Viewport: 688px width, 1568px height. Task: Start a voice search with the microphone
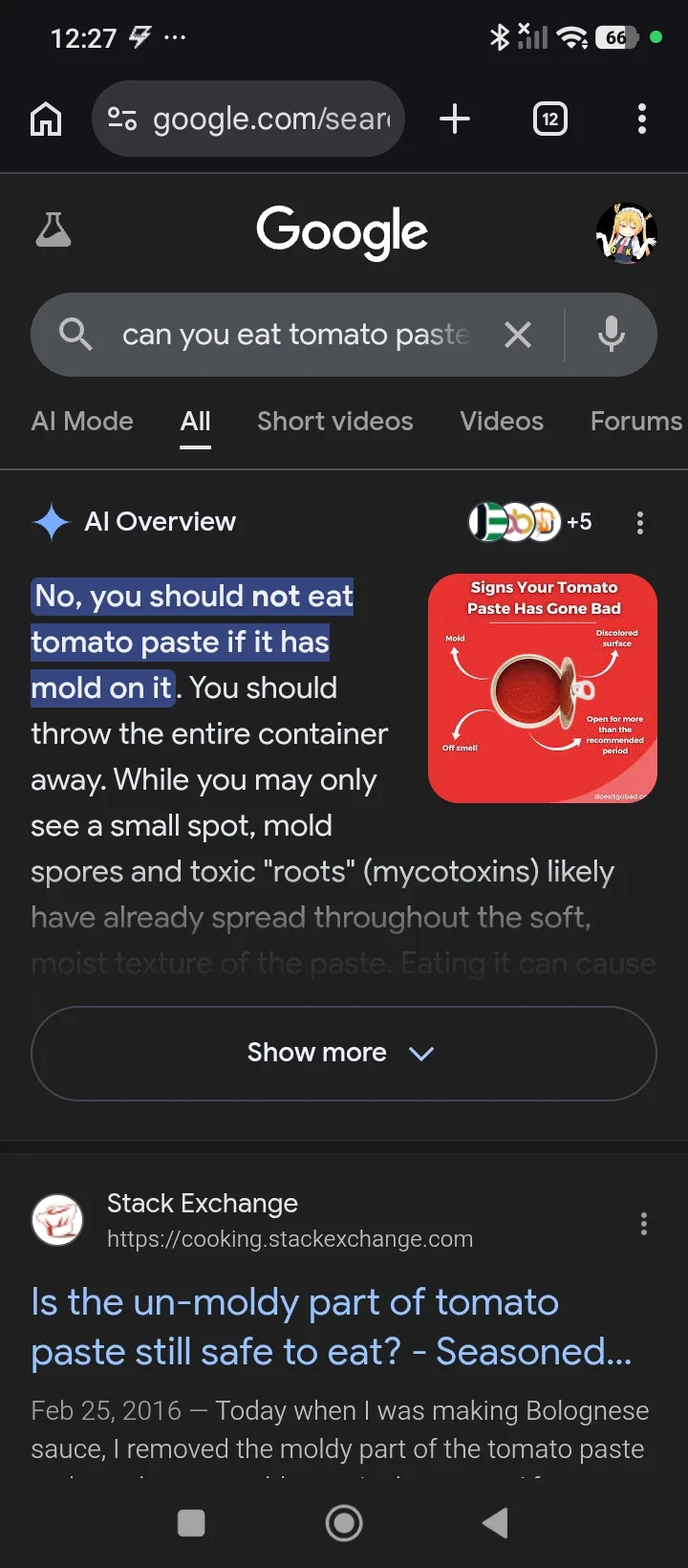pyautogui.click(x=612, y=335)
